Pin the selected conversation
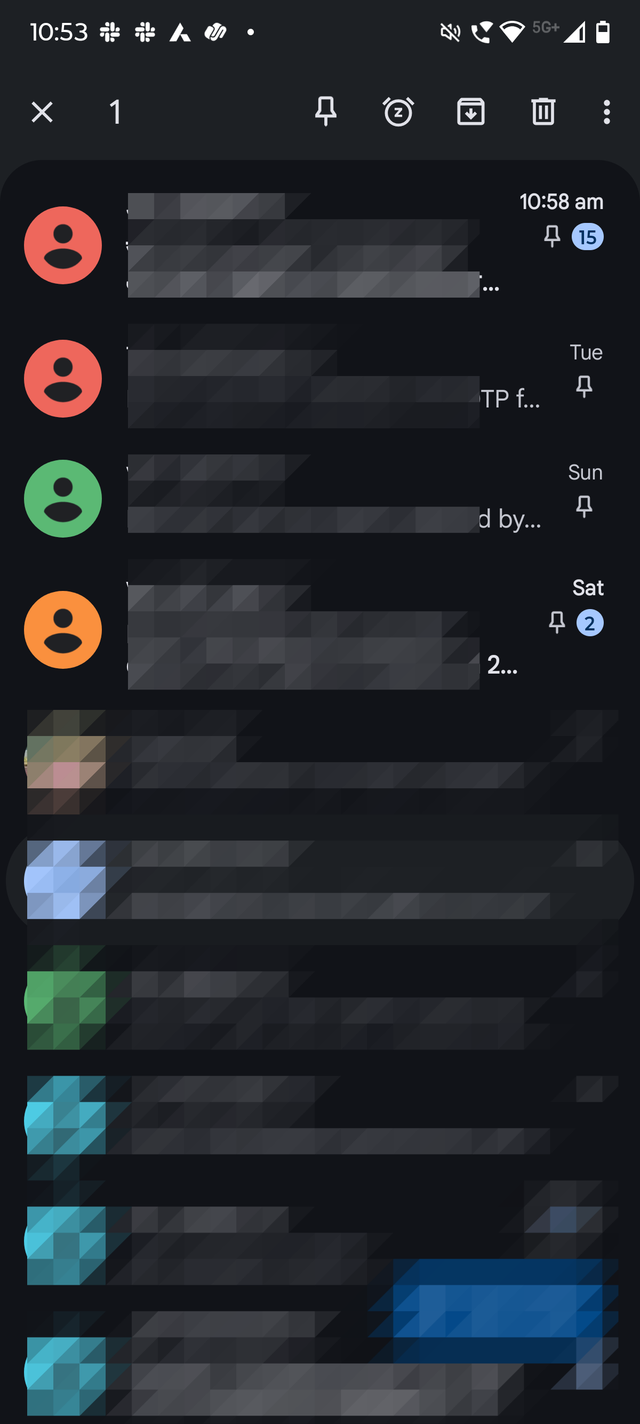 [x=326, y=112]
